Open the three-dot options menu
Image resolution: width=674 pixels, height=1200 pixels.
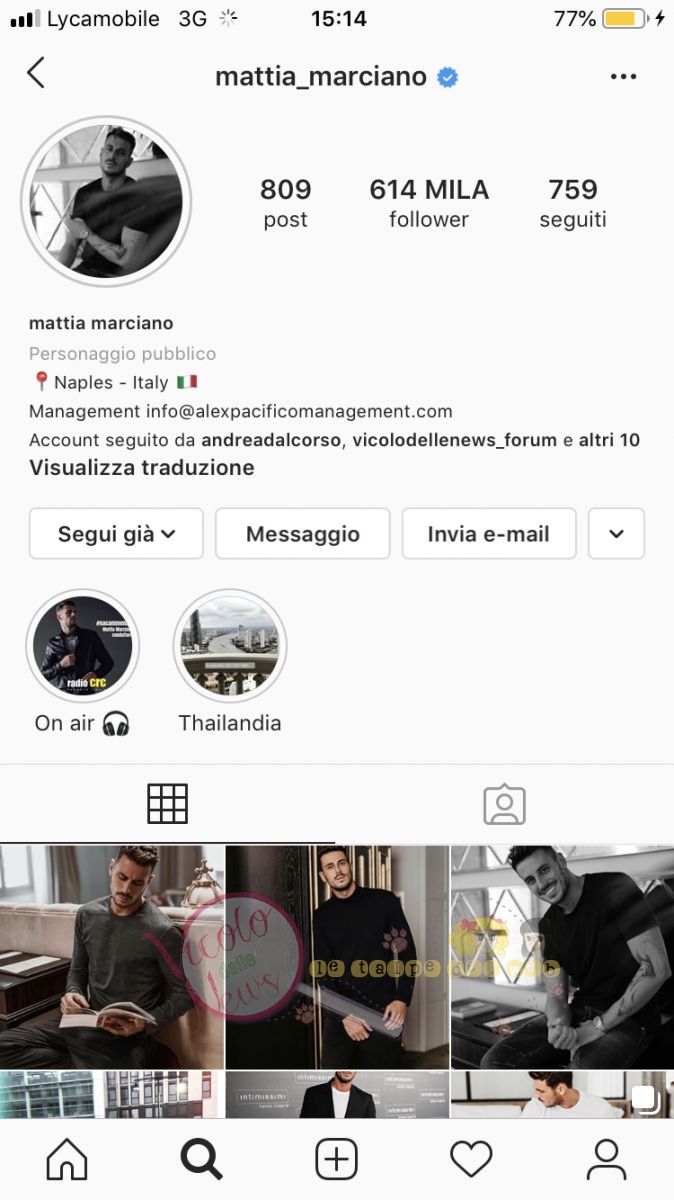[623, 77]
